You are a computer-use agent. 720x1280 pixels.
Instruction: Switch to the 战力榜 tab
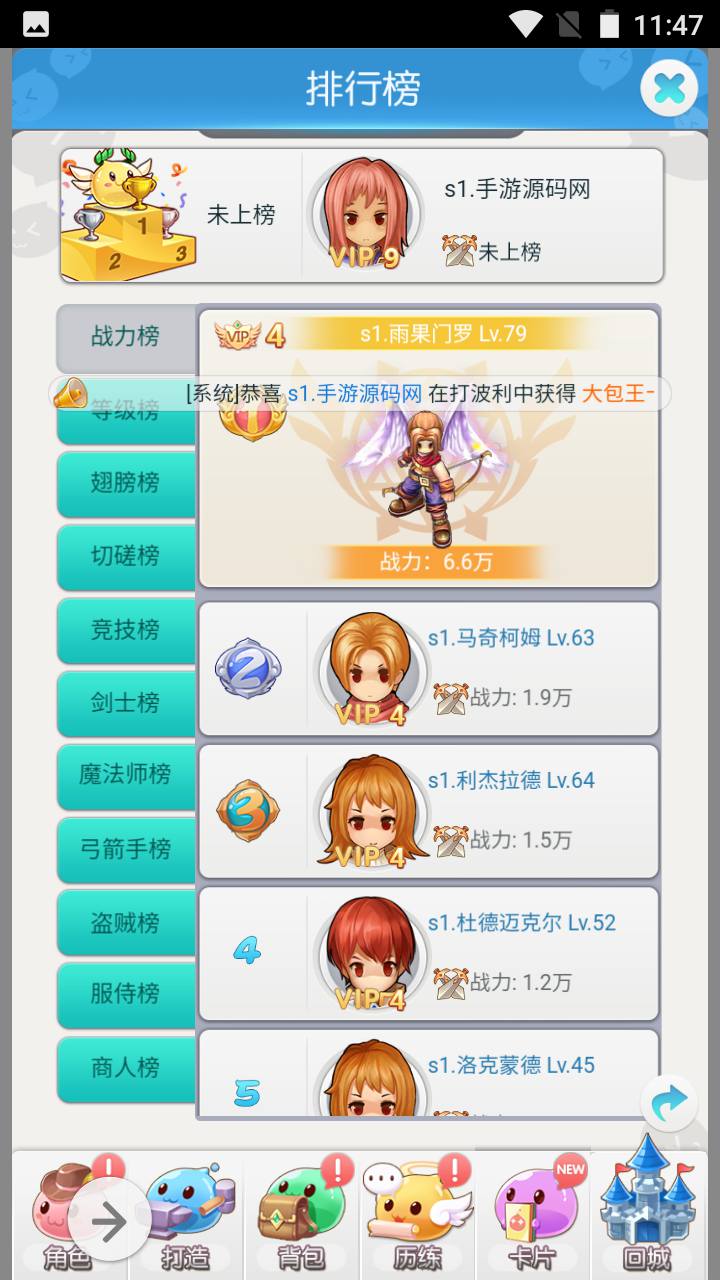tap(125, 337)
